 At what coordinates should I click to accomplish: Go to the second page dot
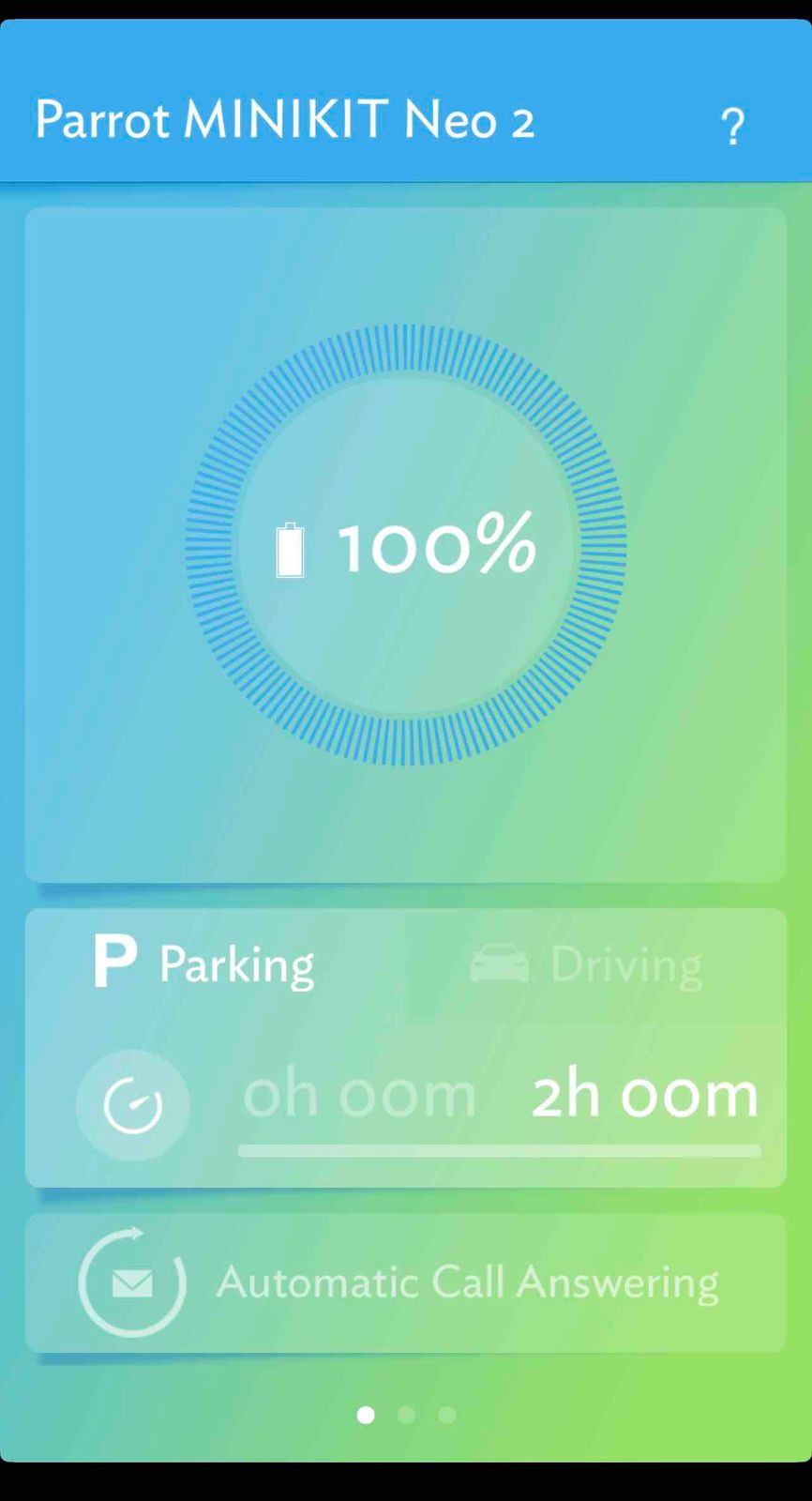coord(406,1415)
